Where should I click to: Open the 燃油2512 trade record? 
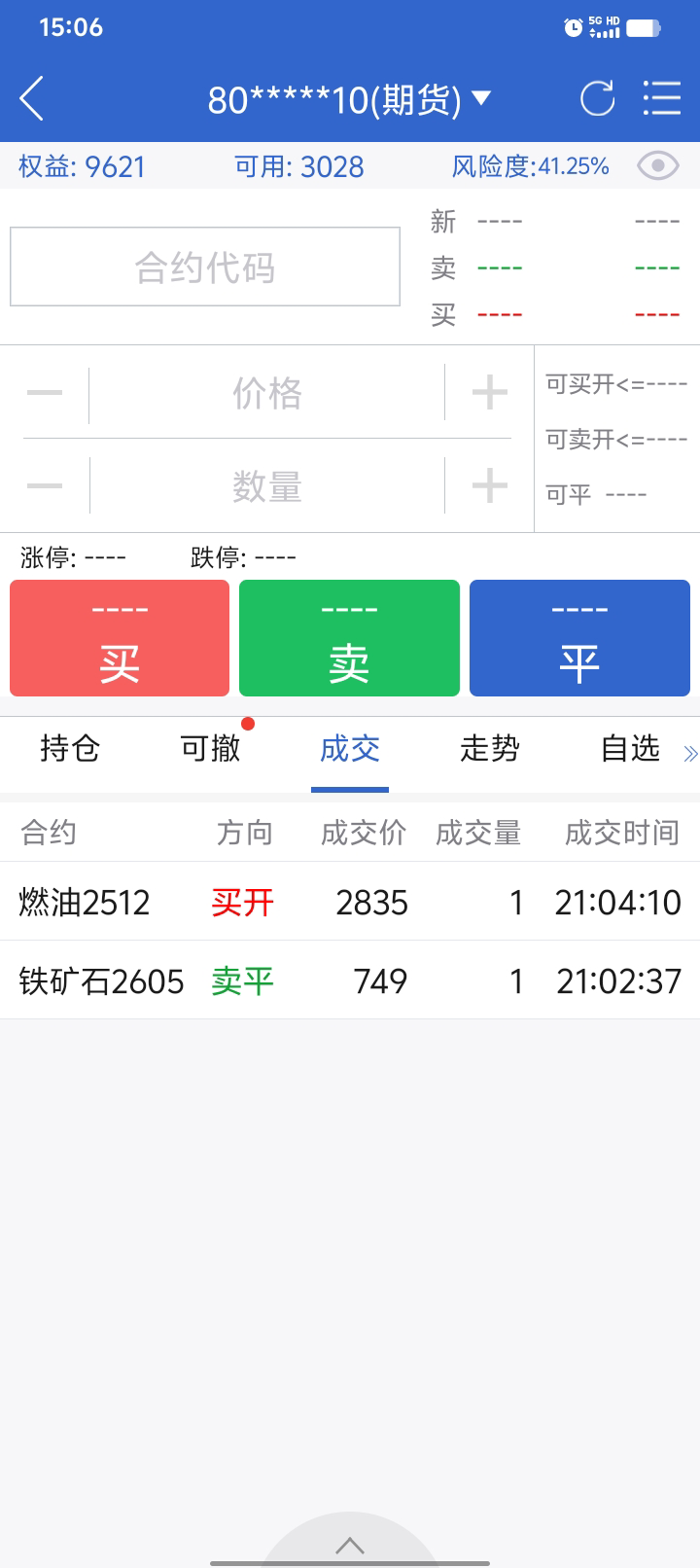pyautogui.click(x=350, y=902)
